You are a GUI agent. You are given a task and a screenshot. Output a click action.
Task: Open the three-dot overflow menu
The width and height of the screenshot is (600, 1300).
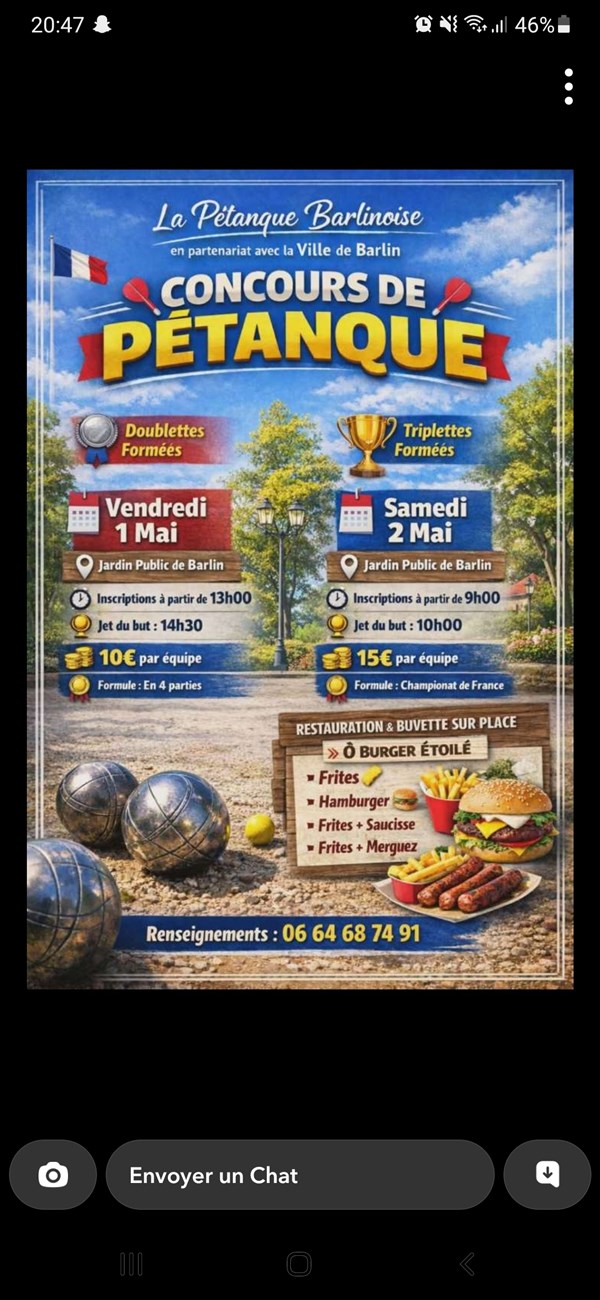568,87
